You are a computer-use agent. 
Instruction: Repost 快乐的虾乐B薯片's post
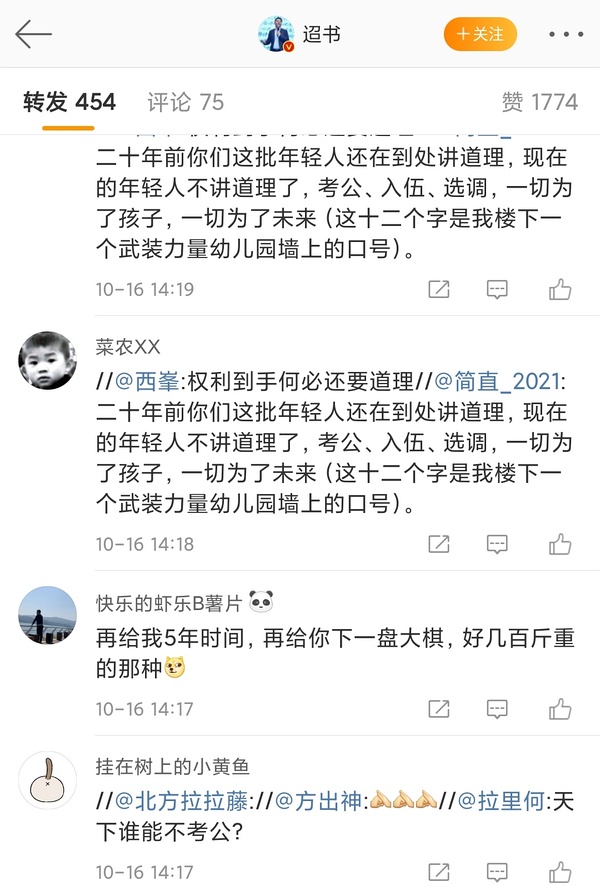tap(438, 709)
